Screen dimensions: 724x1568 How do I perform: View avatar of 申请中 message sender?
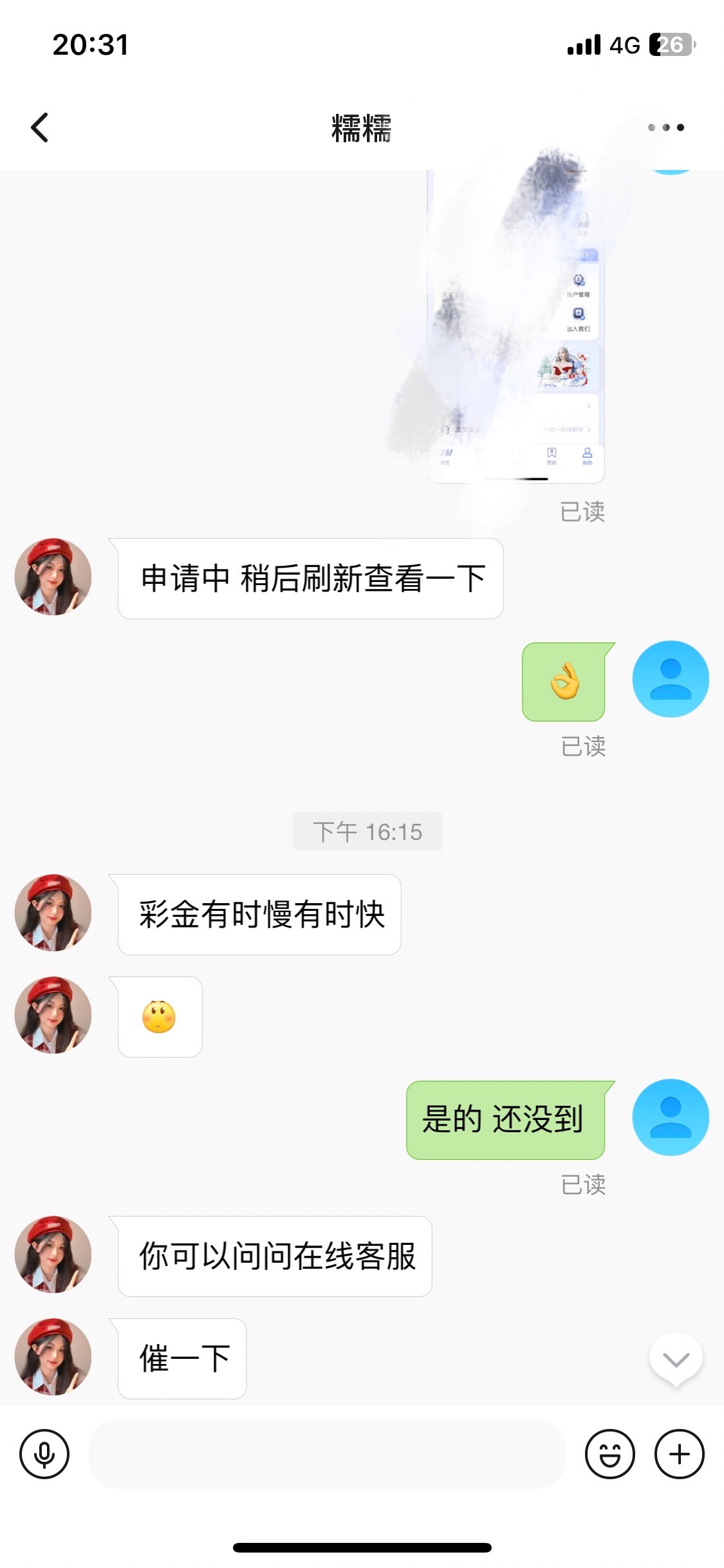coord(53,577)
